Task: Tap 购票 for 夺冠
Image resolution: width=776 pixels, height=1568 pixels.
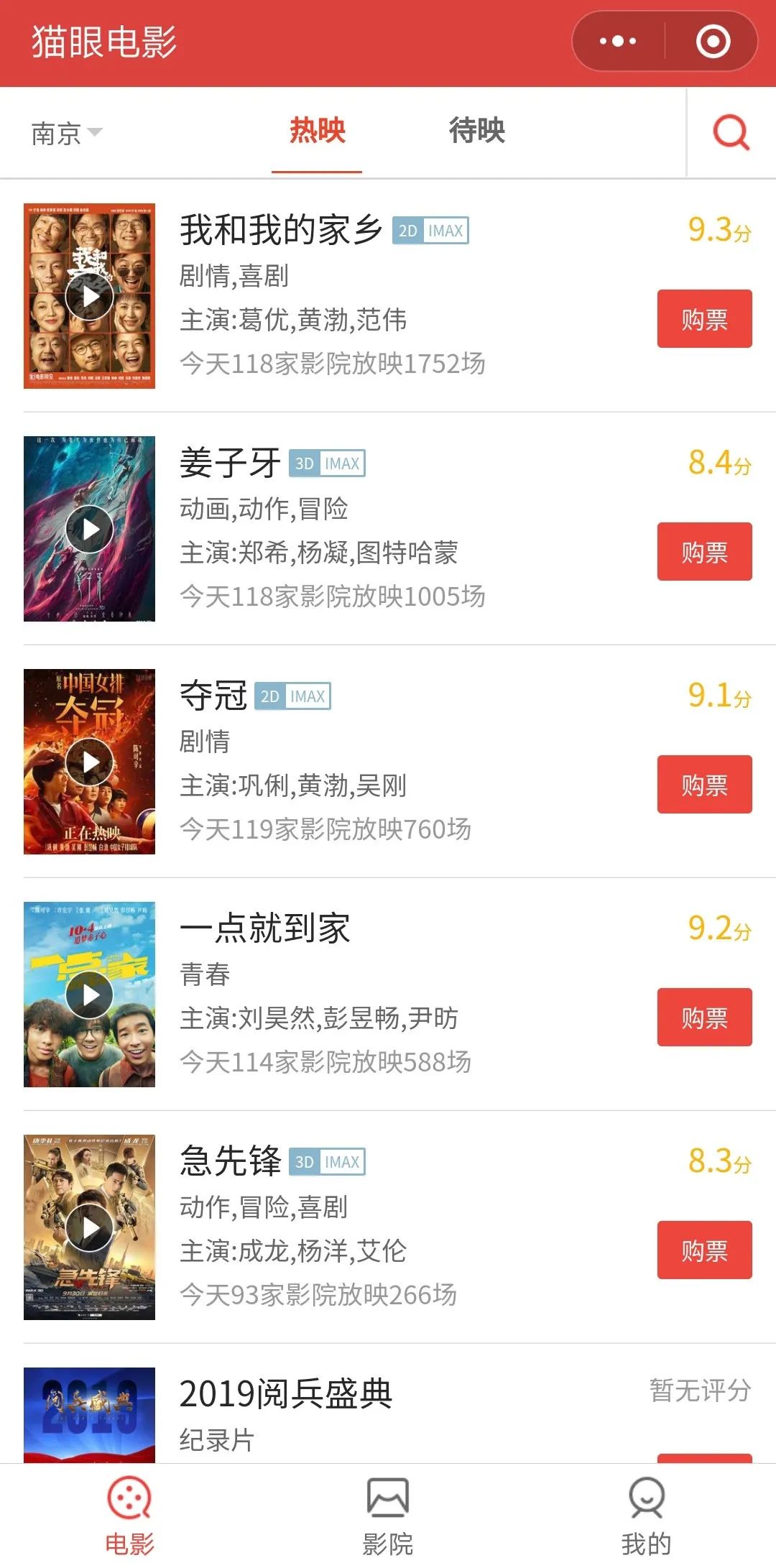Action: pos(704,785)
